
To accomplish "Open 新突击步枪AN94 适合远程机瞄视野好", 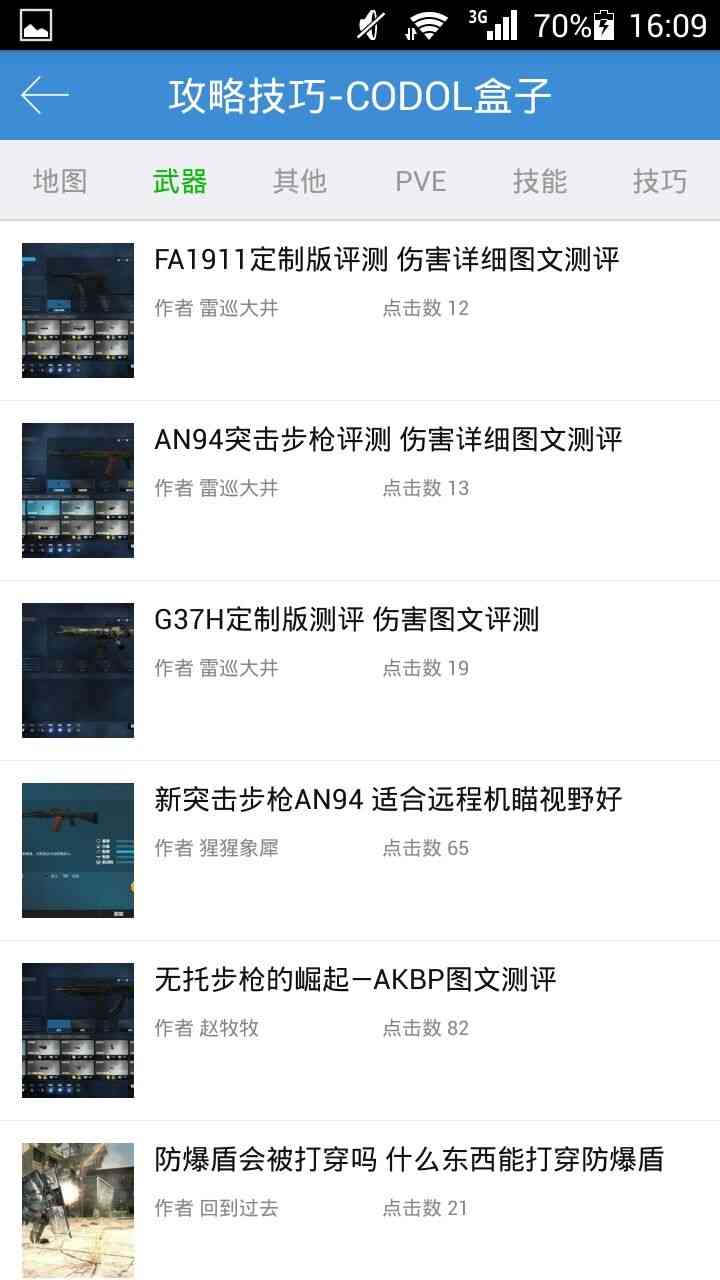I will point(388,800).
